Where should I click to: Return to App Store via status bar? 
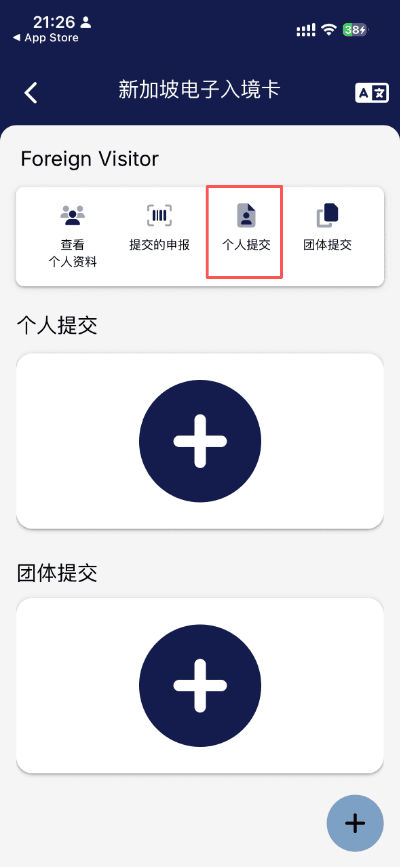45,38
